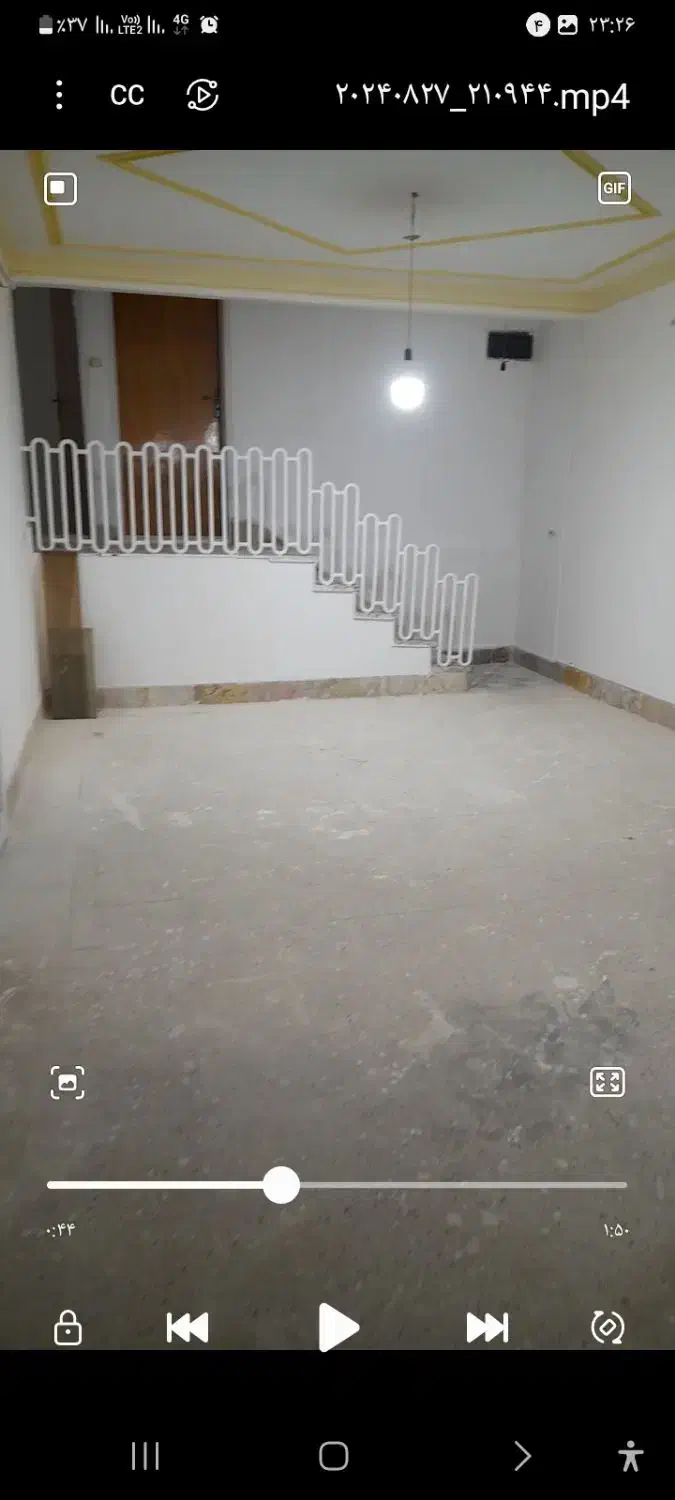Skip to the previous video
Viewport: 675px width, 1500px height.
[187, 1328]
